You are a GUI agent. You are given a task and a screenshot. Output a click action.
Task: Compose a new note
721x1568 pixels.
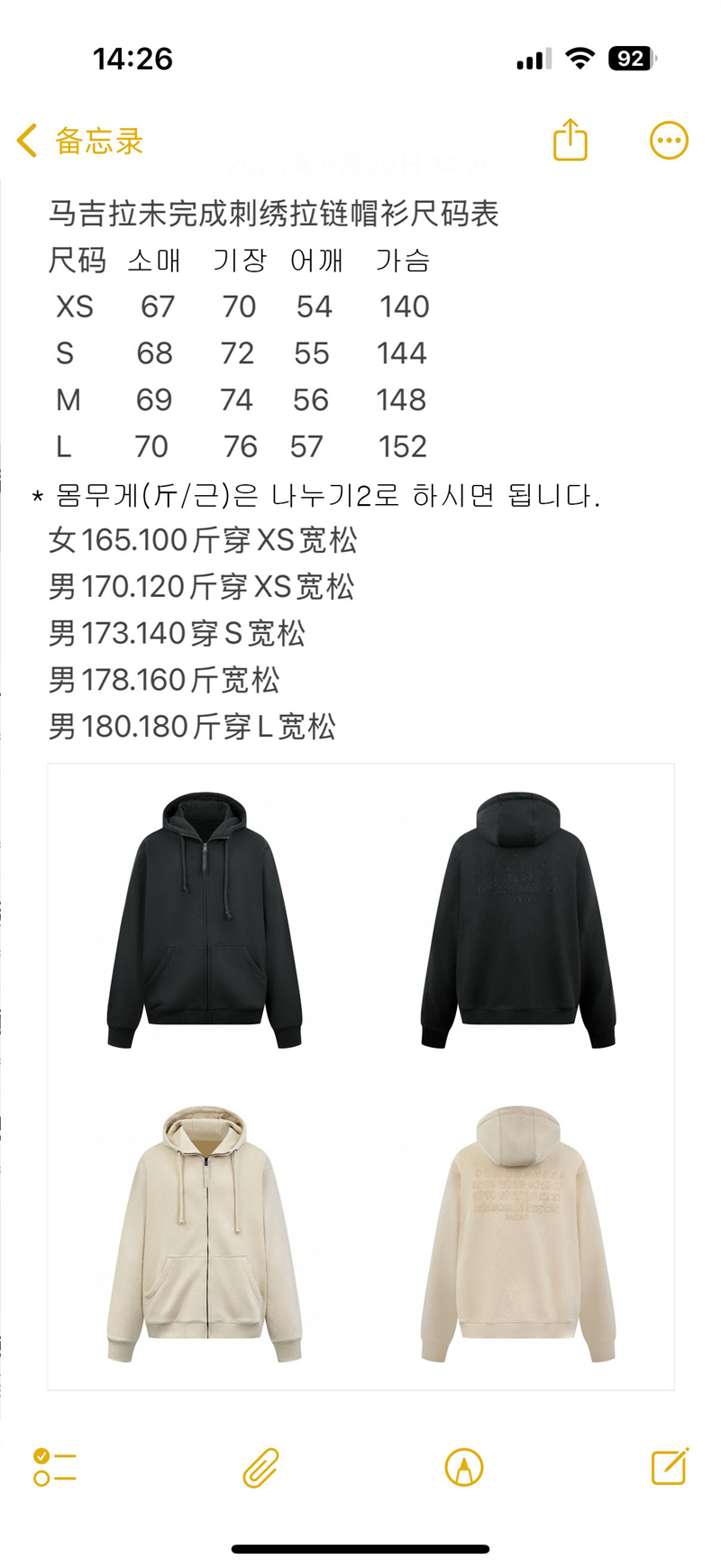click(x=670, y=1467)
